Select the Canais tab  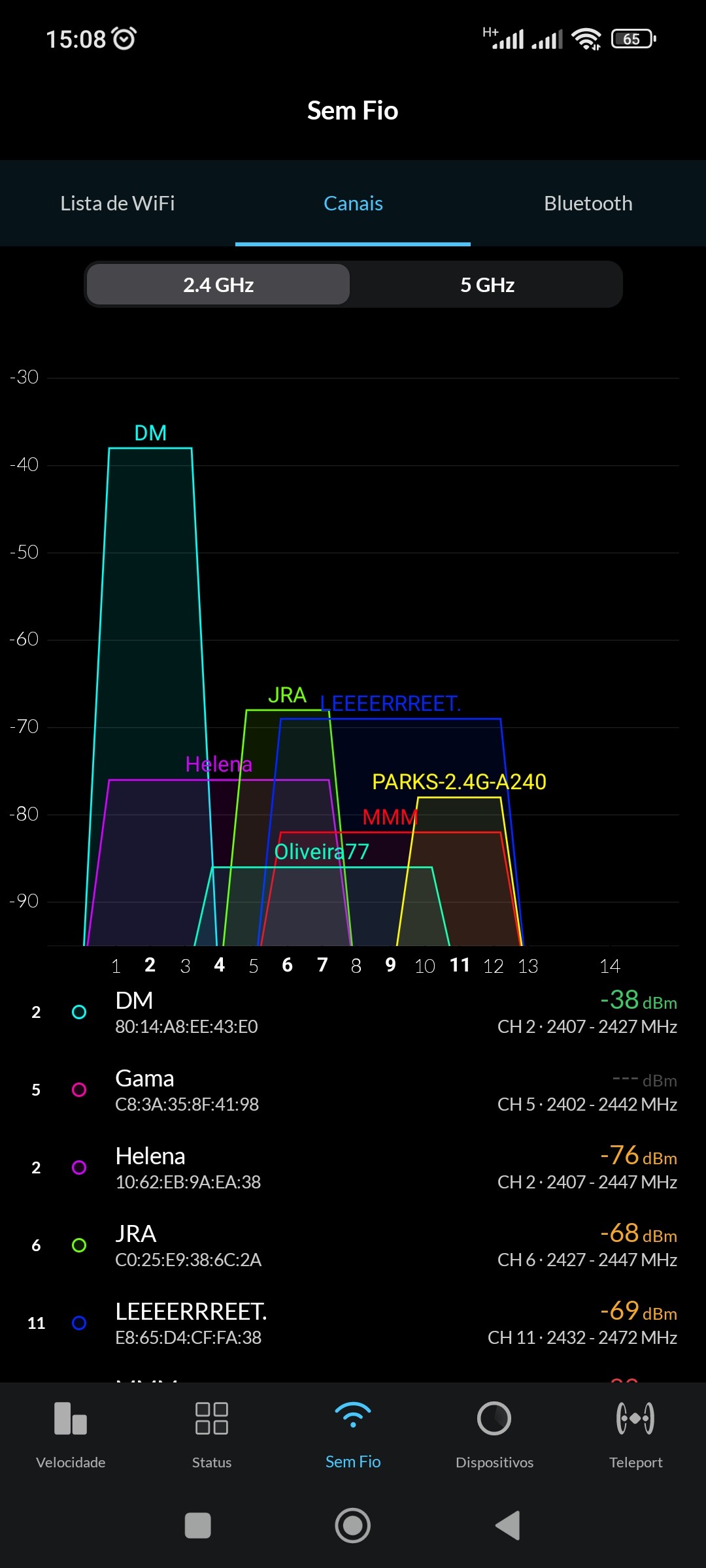(353, 203)
